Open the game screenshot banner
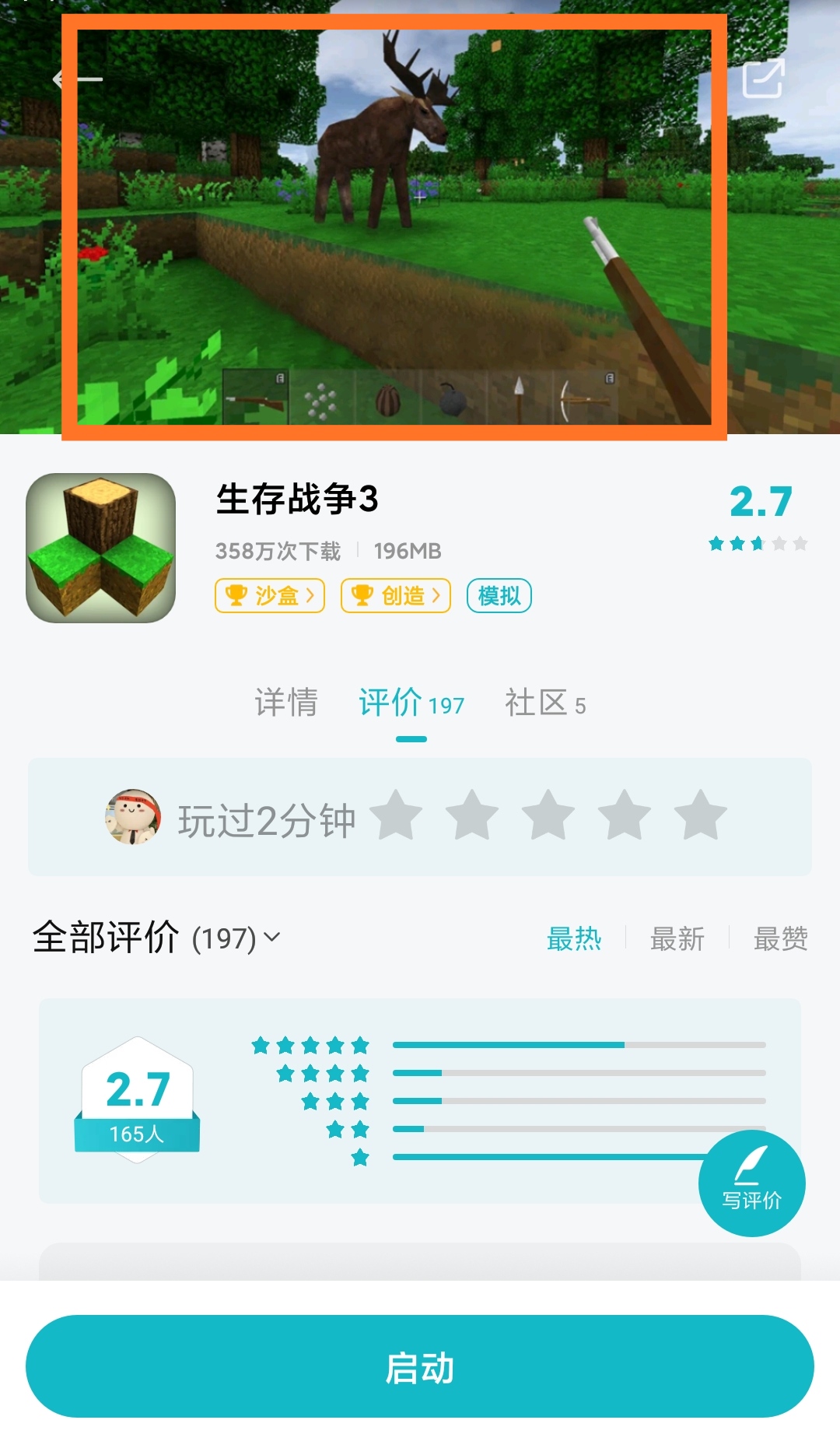 [394, 226]
